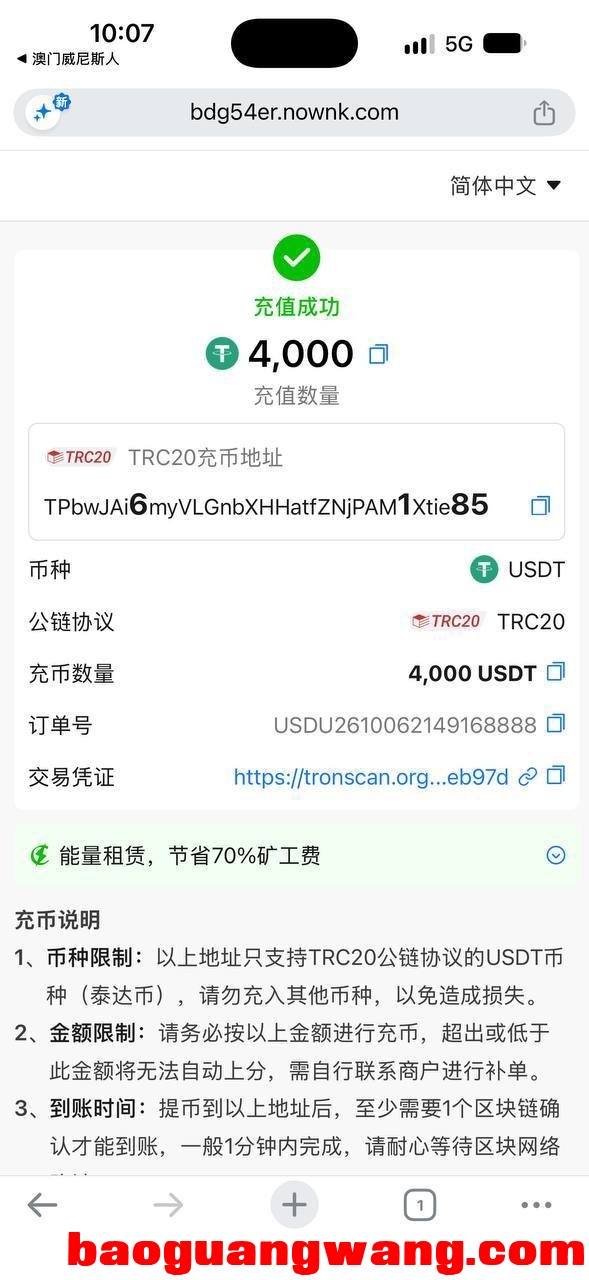Open the bdg54er.nownk.com address field
This screenshot has width=589, height=1280.
click(x=294, y=112)
